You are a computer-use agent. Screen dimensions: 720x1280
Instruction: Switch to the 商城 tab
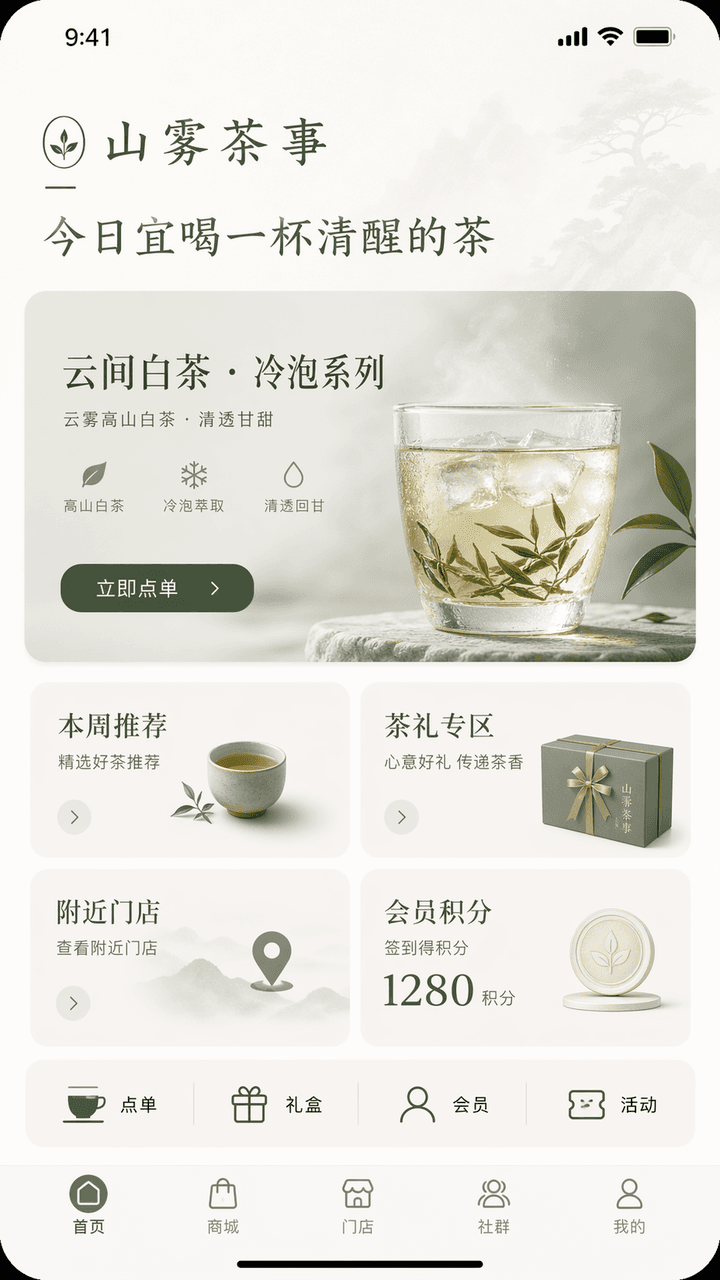coord(223,1205)
